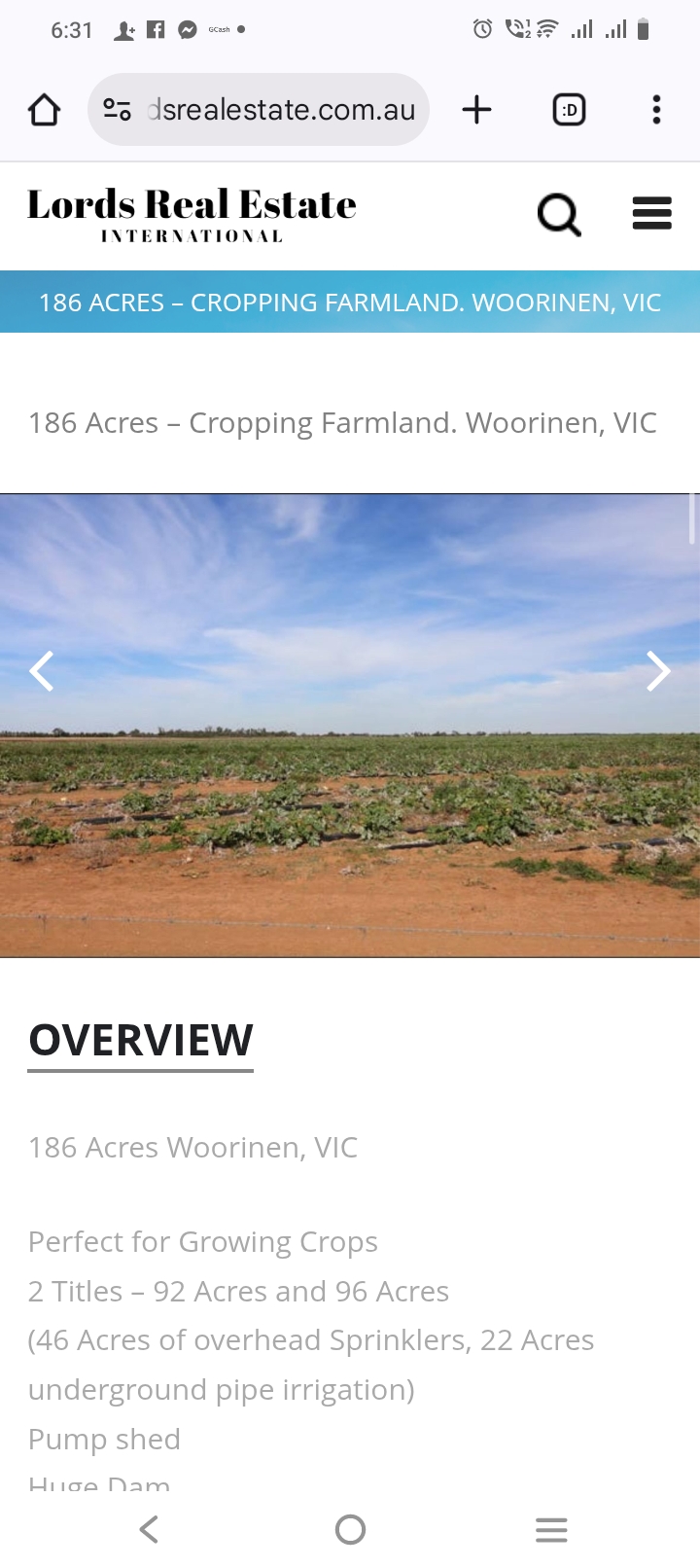Viewport: 700px width, 1568px height.
Task: Search the Lords Real Estate site
Action: (x=559, y=214)
